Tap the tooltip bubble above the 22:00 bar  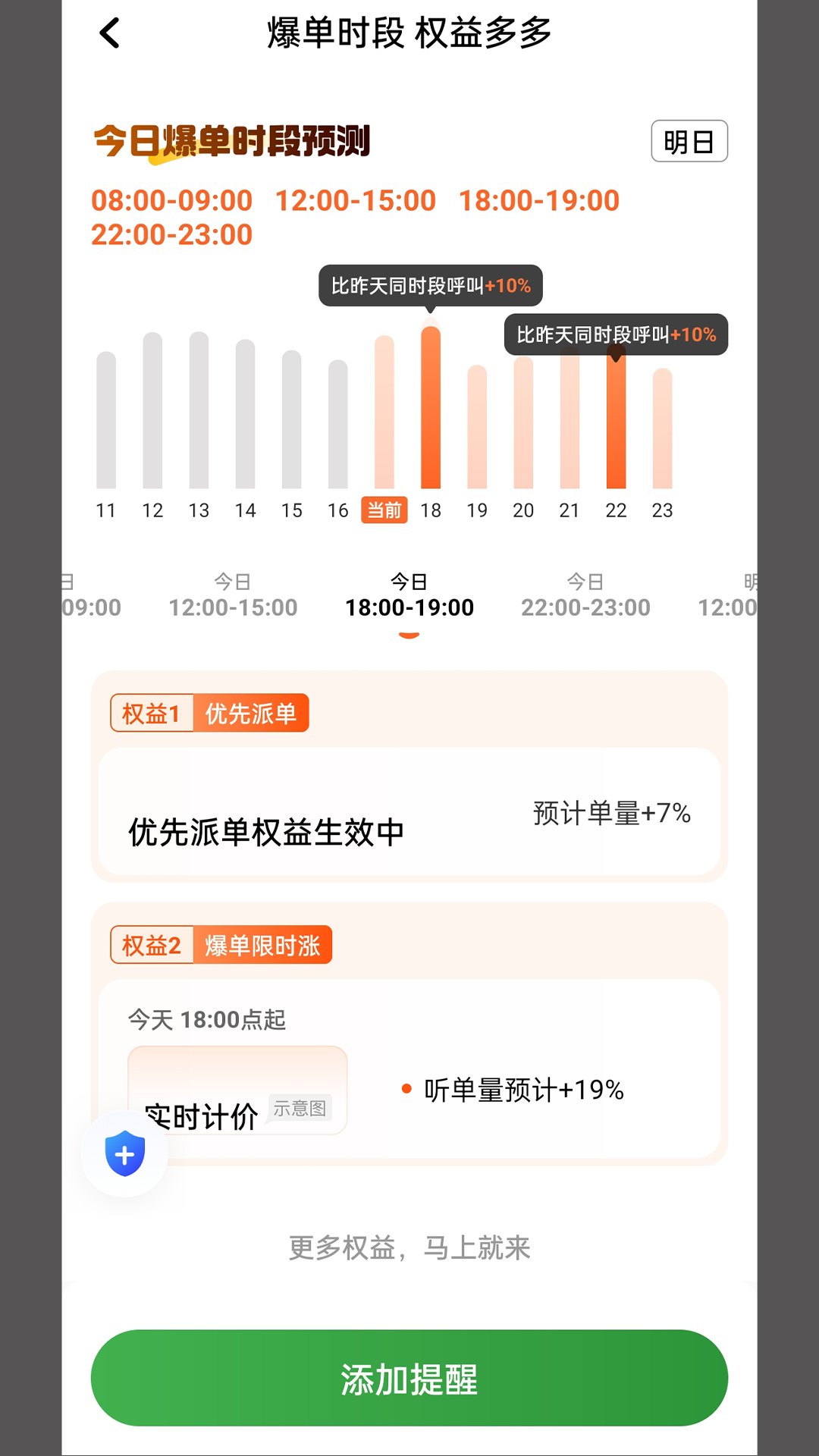[616, 334]
